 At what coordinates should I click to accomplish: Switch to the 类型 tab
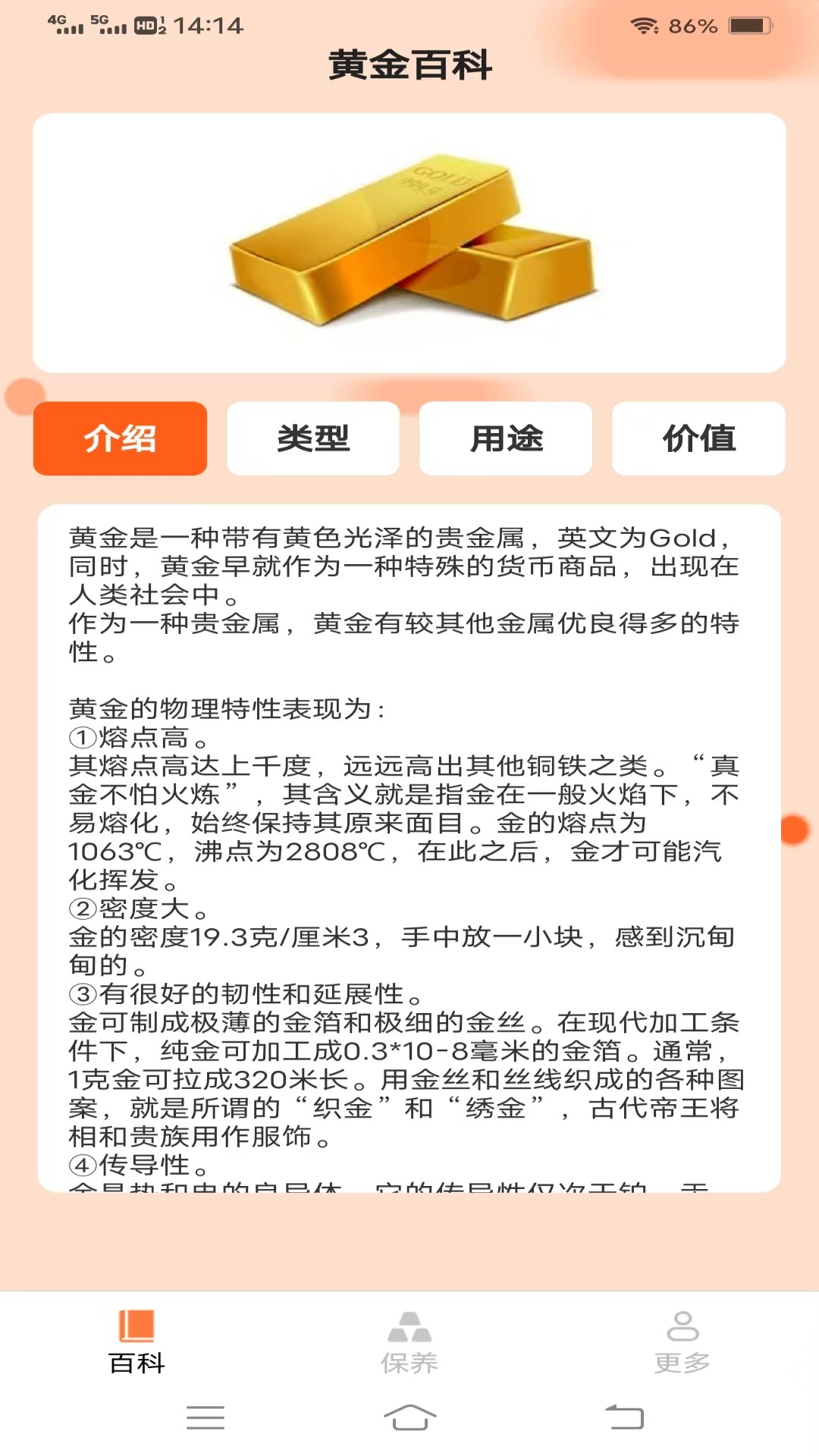tap(312, 438)
